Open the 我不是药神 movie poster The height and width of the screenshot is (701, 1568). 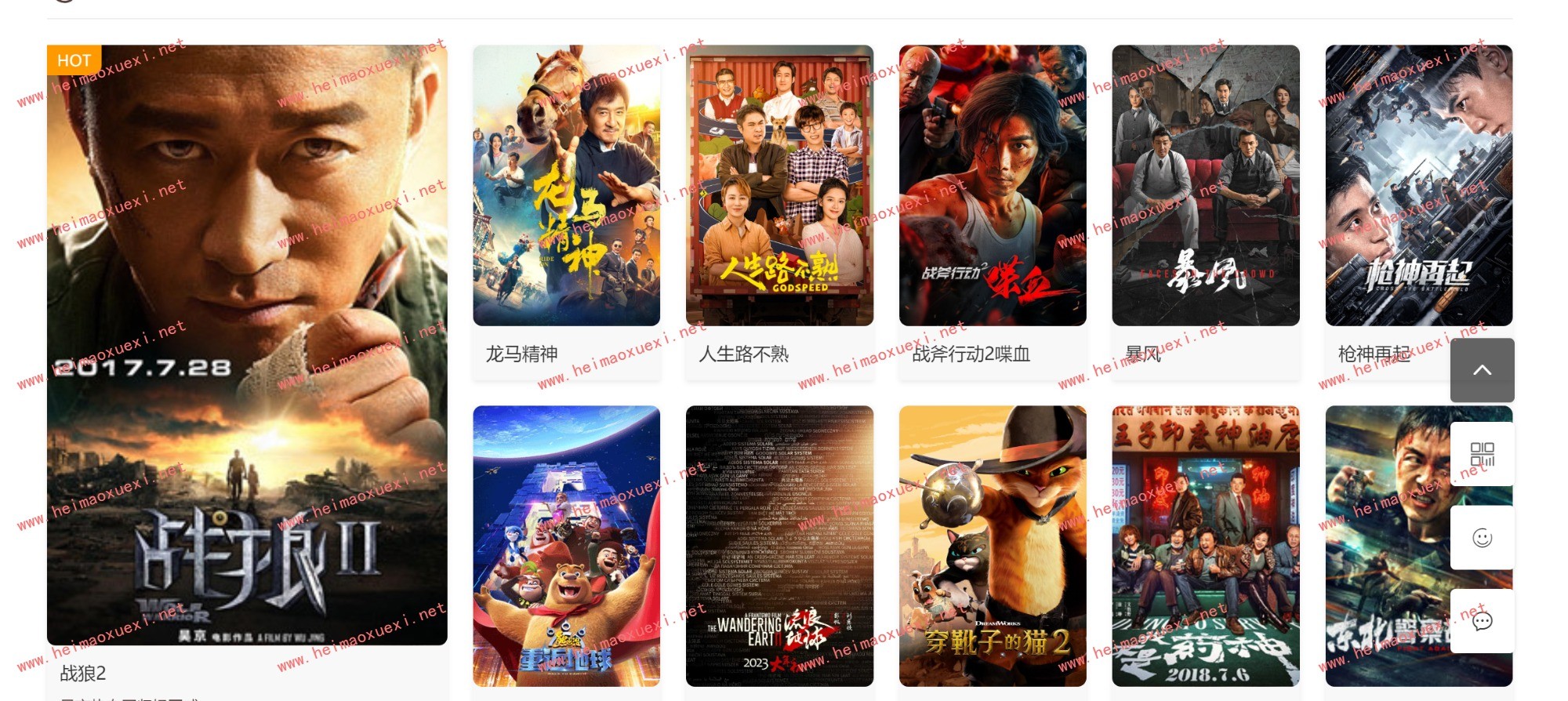[1205, 546]
